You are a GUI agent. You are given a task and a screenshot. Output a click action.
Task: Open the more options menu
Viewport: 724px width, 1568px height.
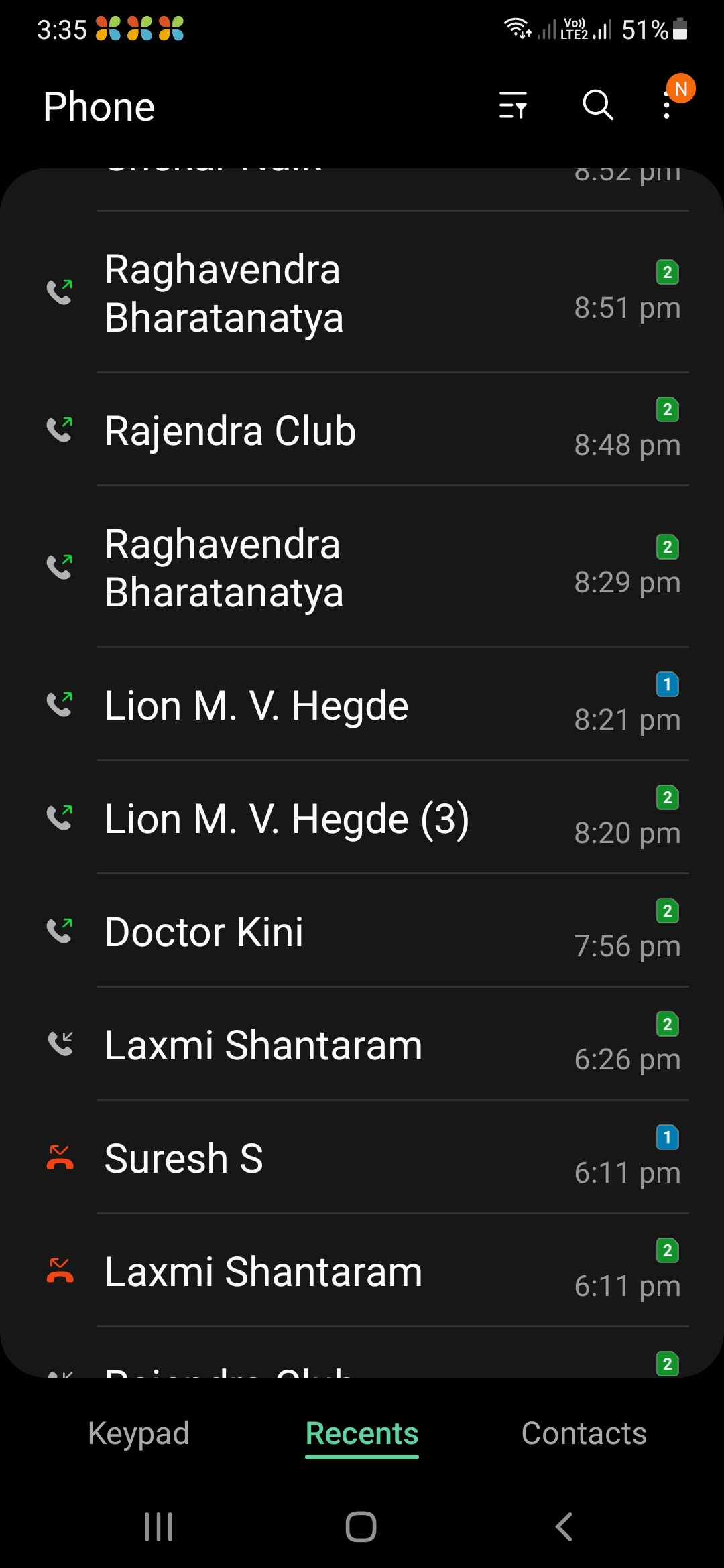666,106
